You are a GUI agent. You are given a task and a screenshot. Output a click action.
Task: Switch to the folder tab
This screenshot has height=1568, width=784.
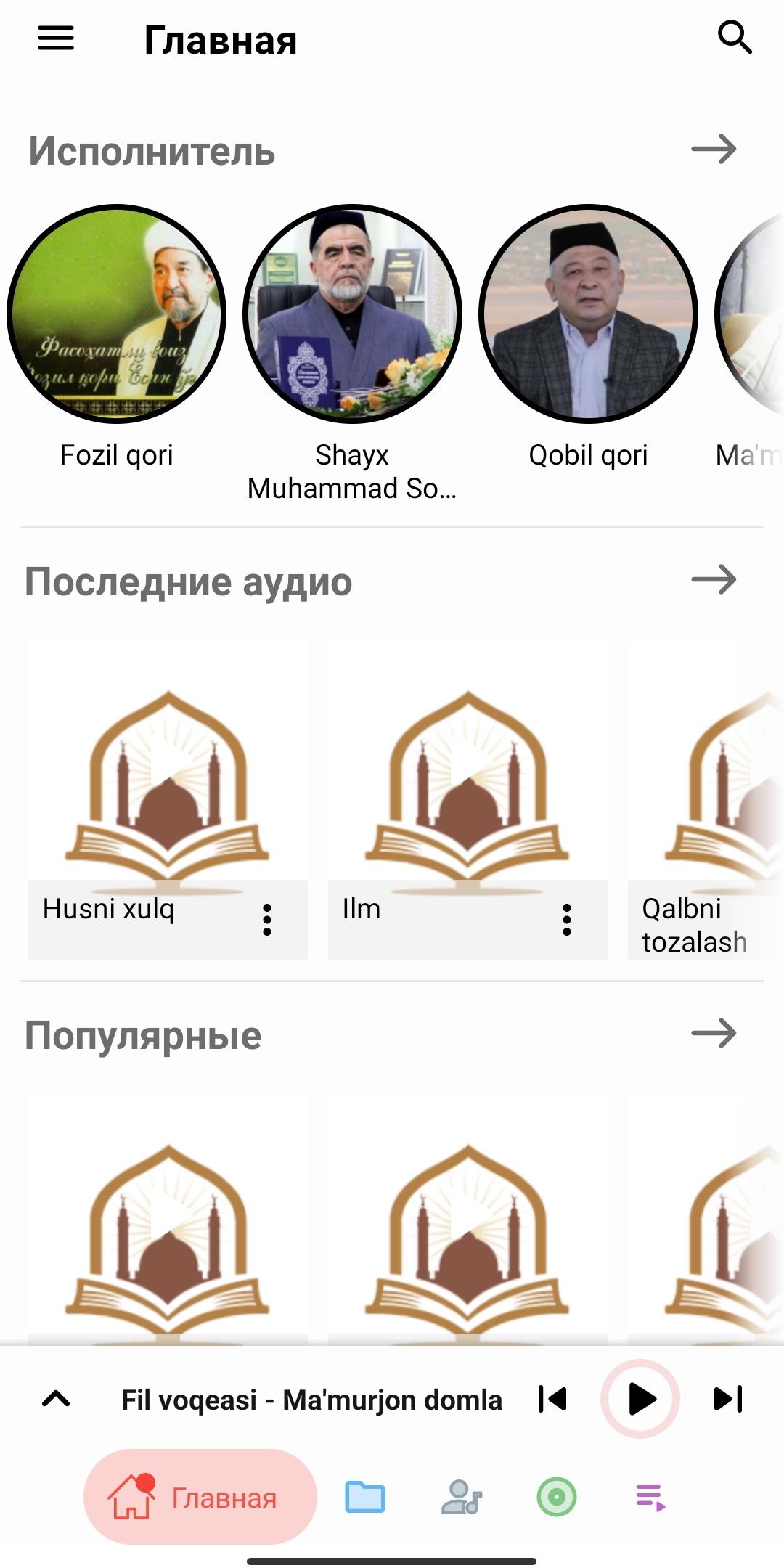pos(365,1497)
